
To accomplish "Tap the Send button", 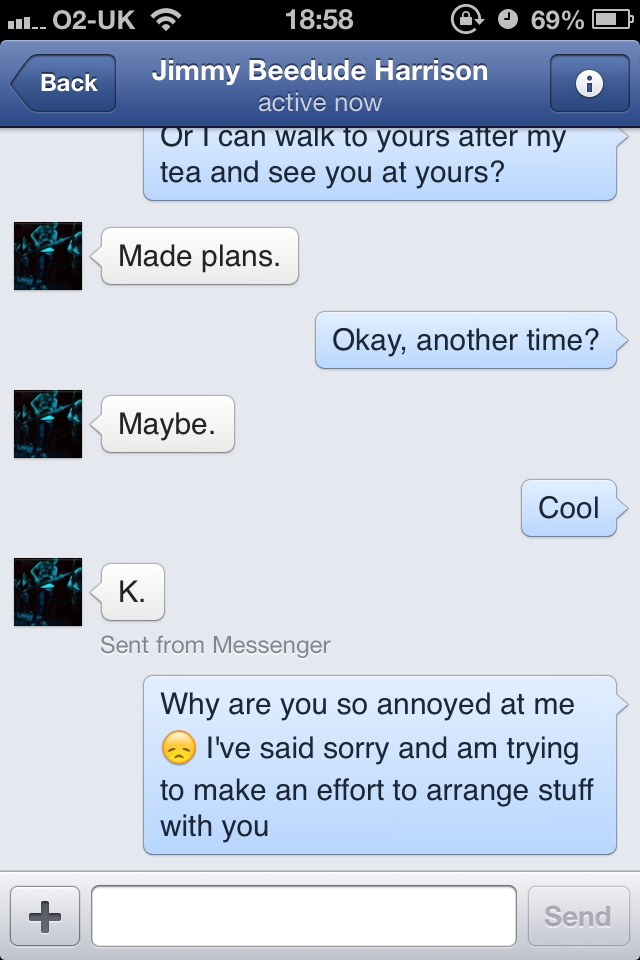I will pyautogui.click(x=577, y=916).
